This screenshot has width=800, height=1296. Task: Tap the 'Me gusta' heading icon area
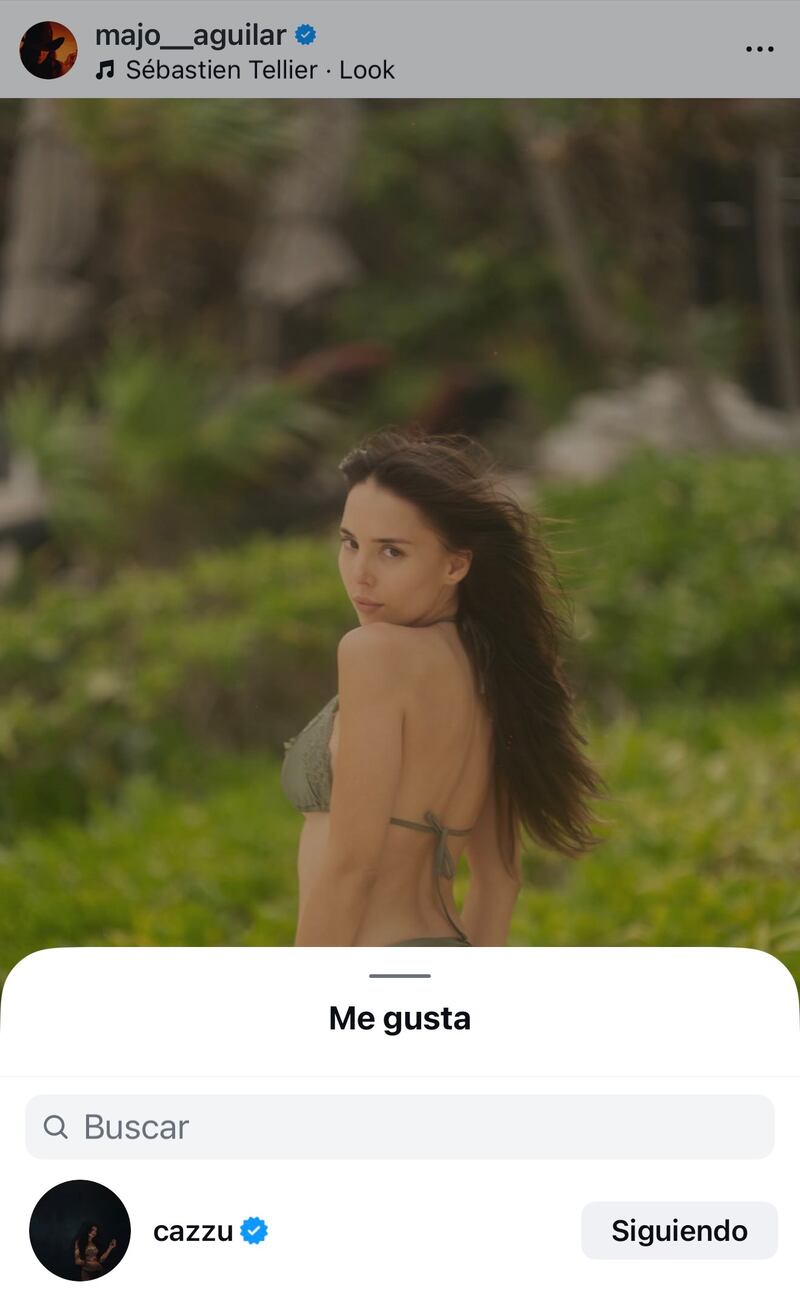pyautogui.click(x=400, y=1019)
